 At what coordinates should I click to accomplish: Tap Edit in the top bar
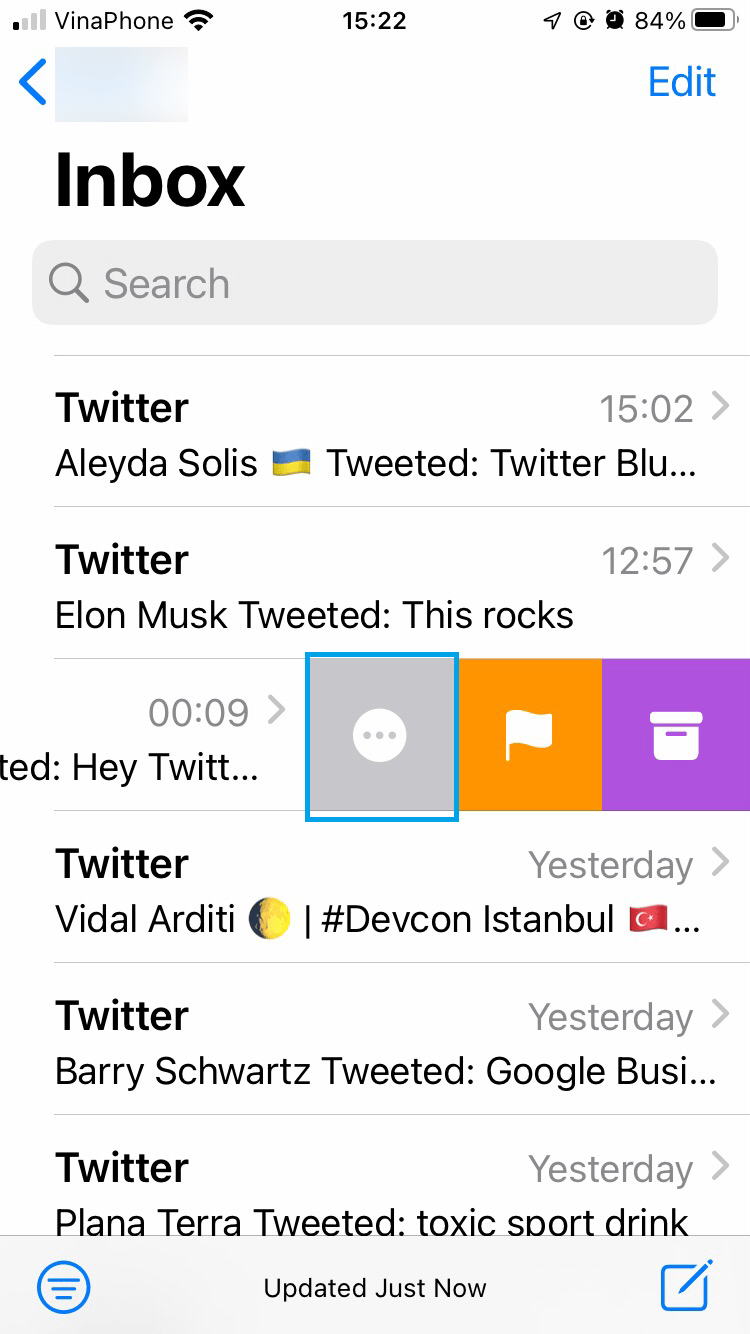[x=682, y=82]
